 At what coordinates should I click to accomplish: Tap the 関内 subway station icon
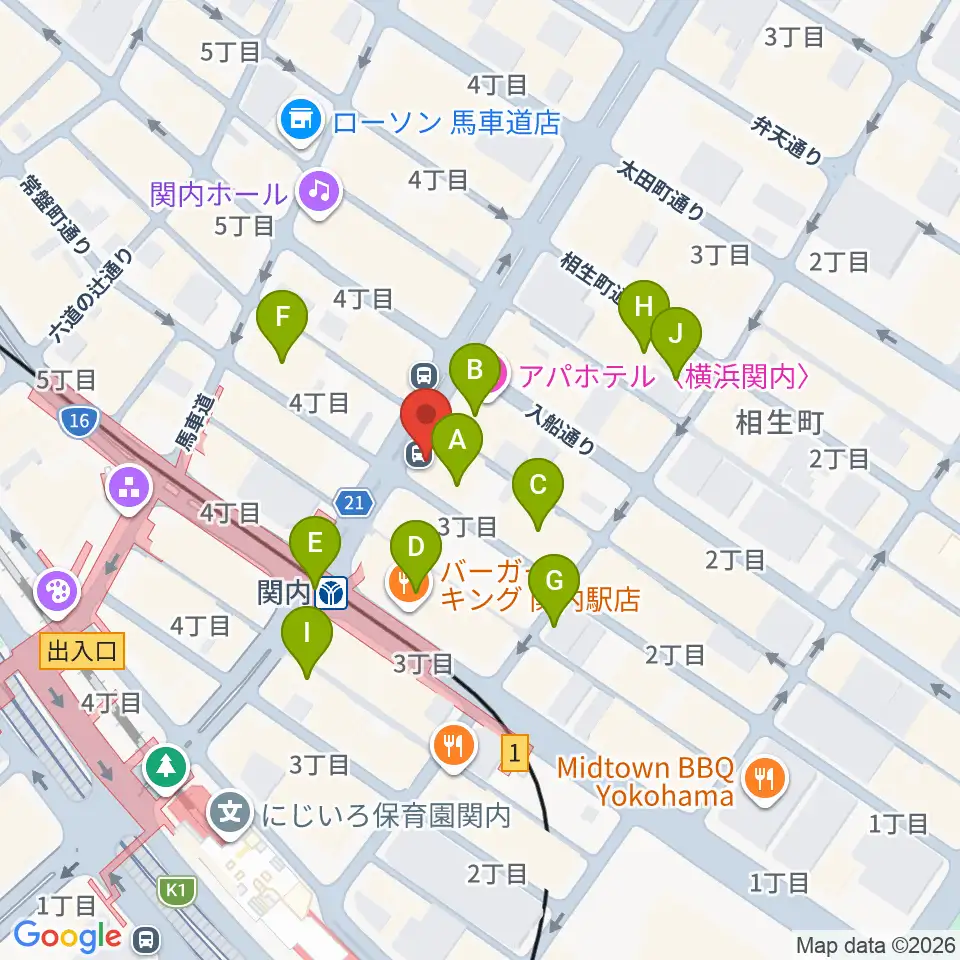point(332,593)
